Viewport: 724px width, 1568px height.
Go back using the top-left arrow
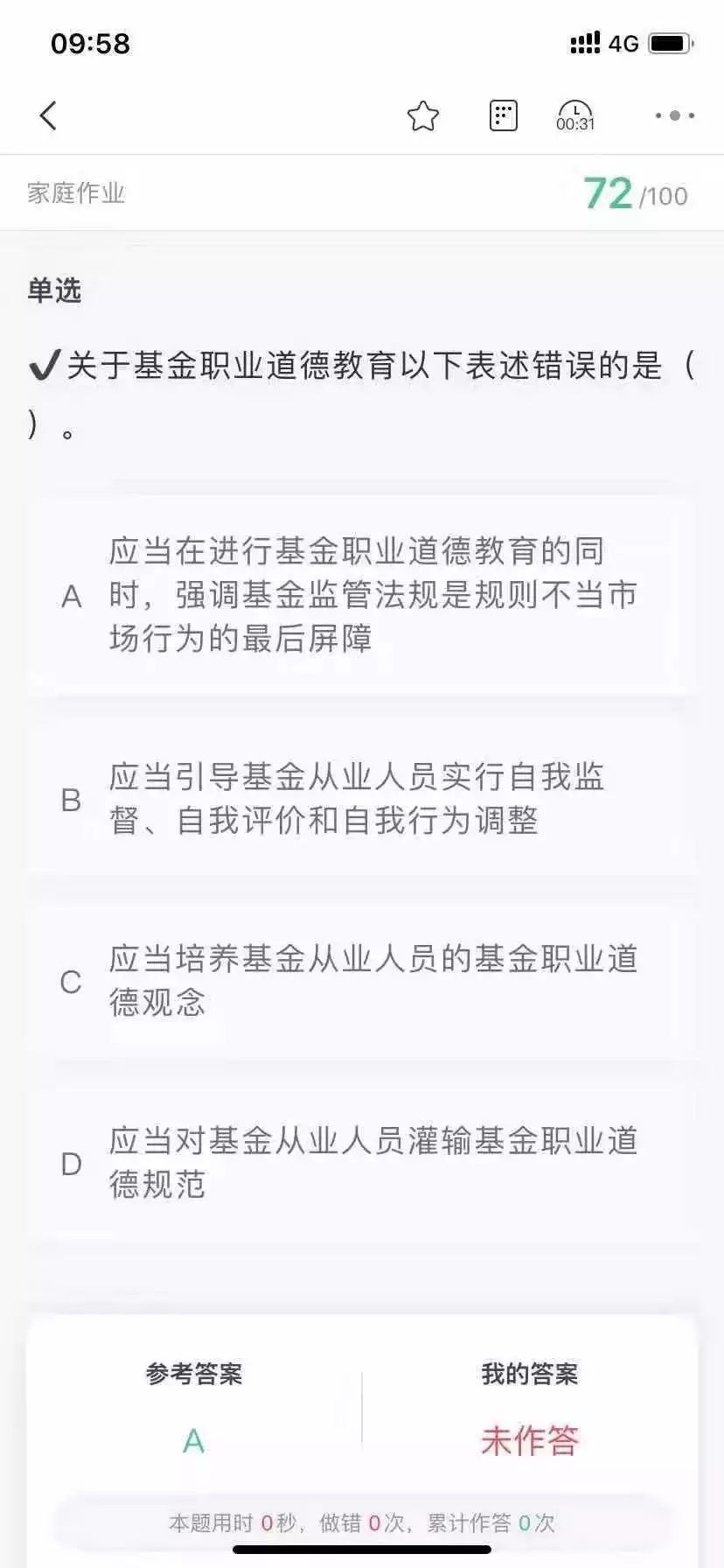click(x=48, y=115)
